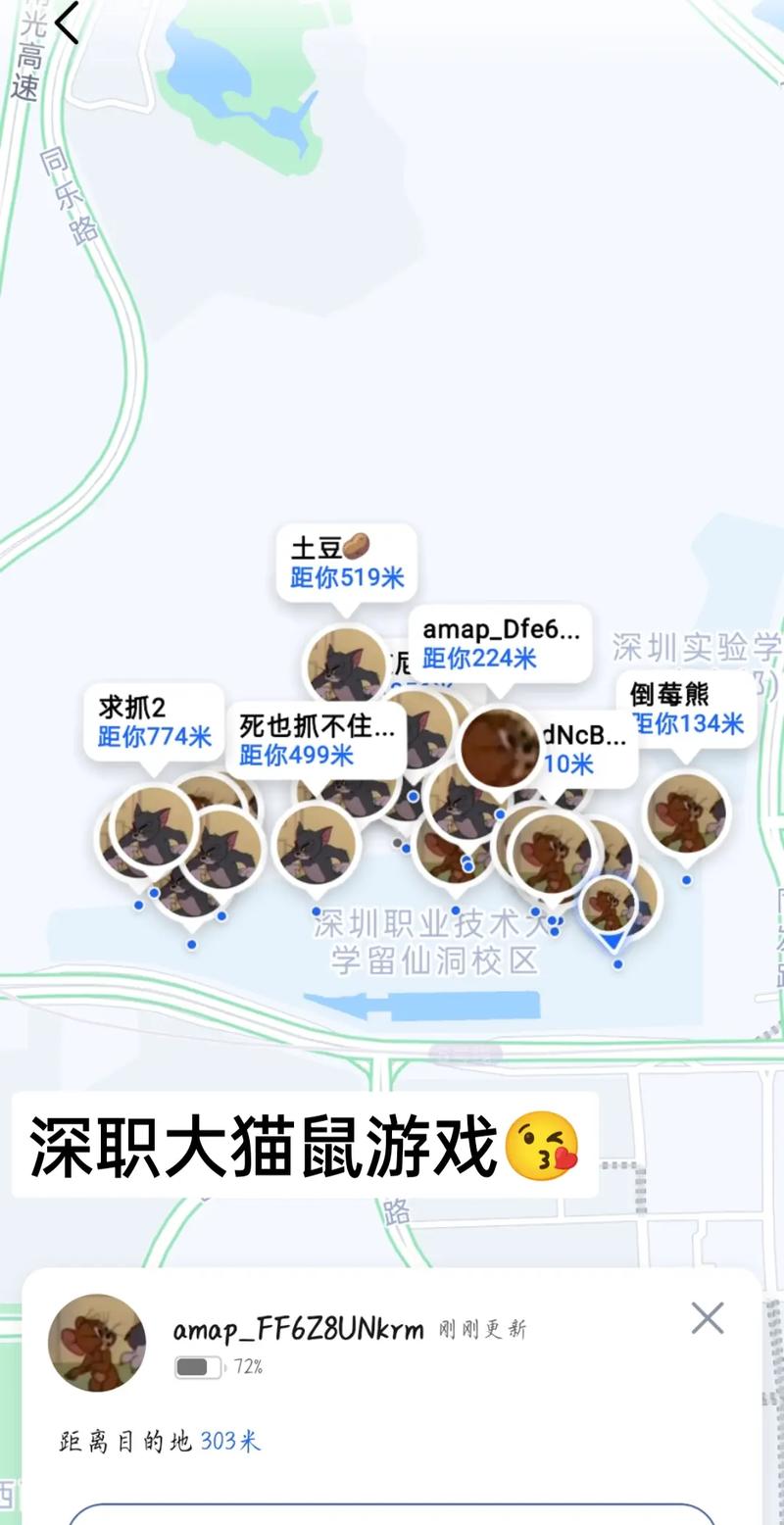Select the 倒霉熊 marker 134米 away
784x1525 pixels.
coord(688,709)
